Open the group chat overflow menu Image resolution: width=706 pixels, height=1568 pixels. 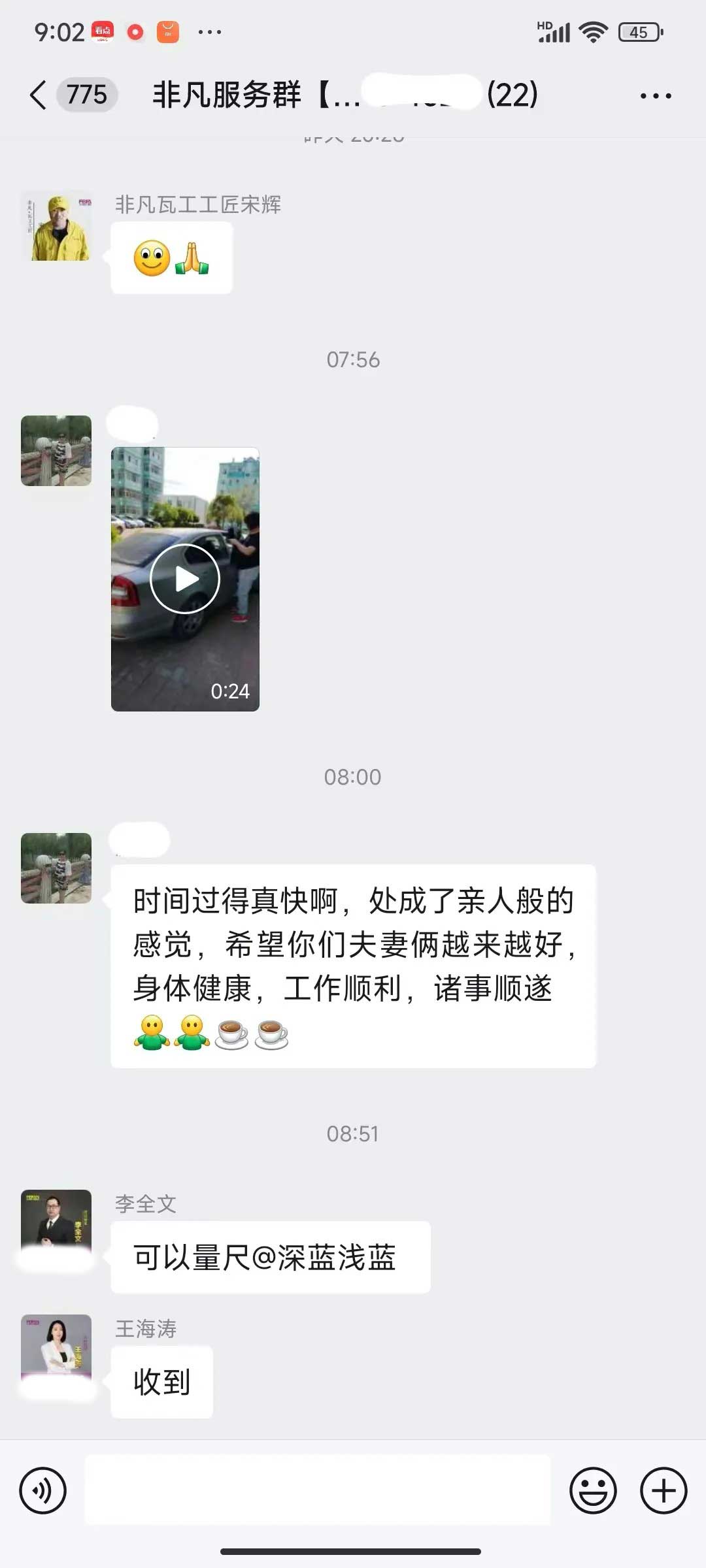click(x=655, y=95)
